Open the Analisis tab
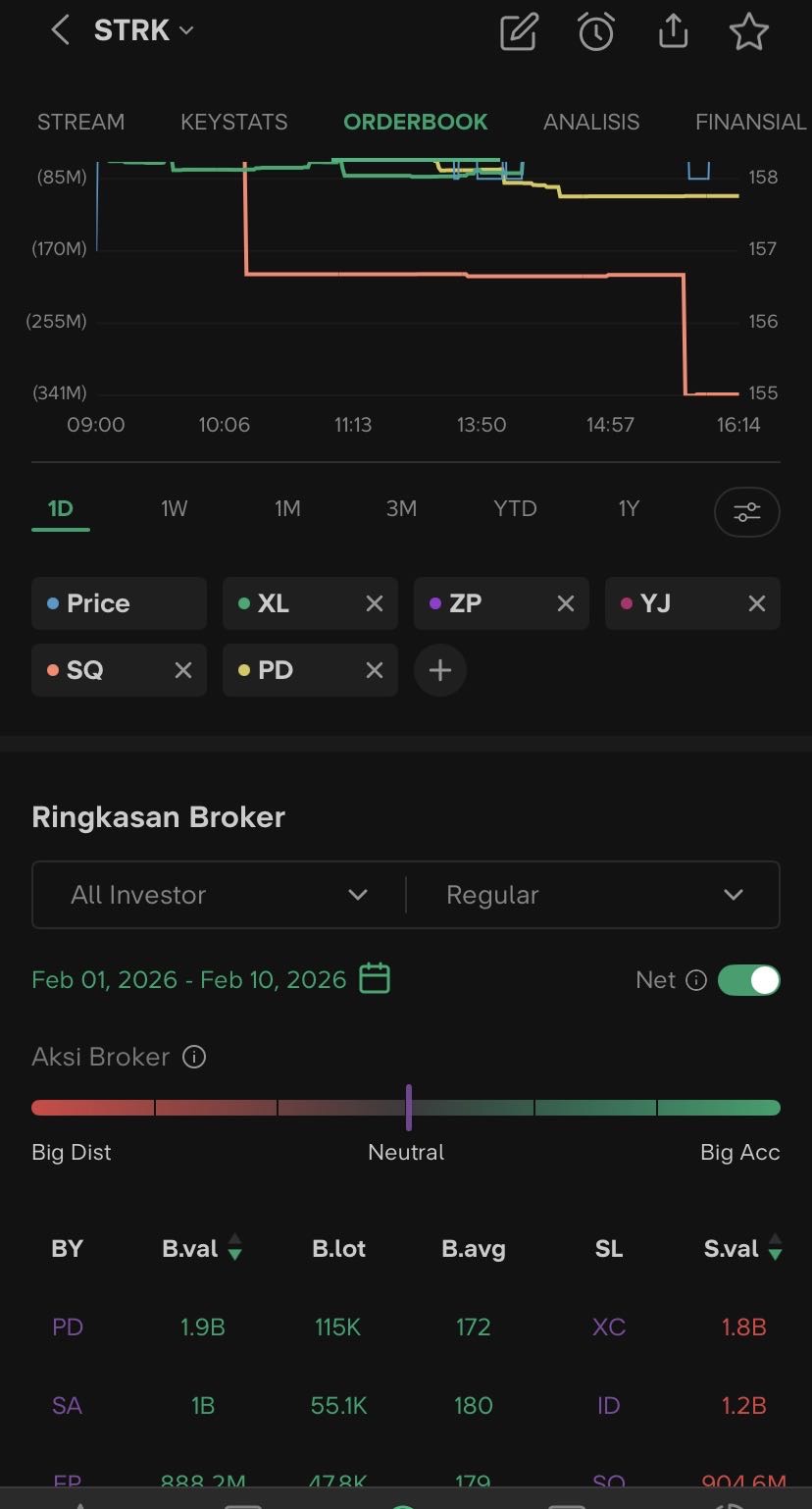812x1509 pixels. tap(591, 122)
